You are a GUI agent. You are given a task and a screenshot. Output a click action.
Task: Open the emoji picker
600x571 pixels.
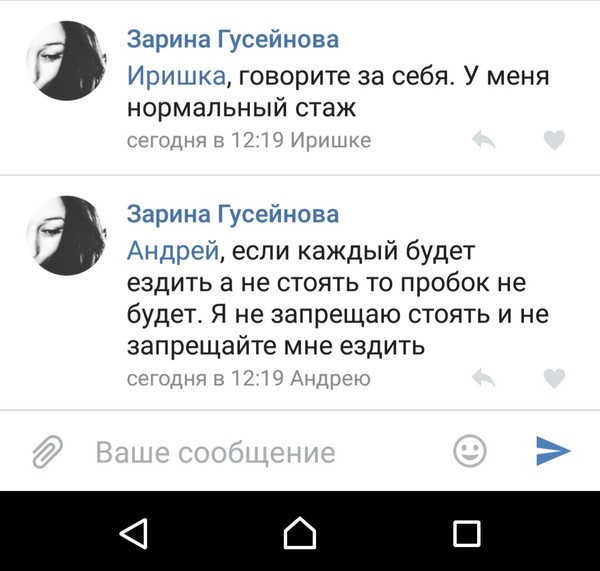point(470,451)
